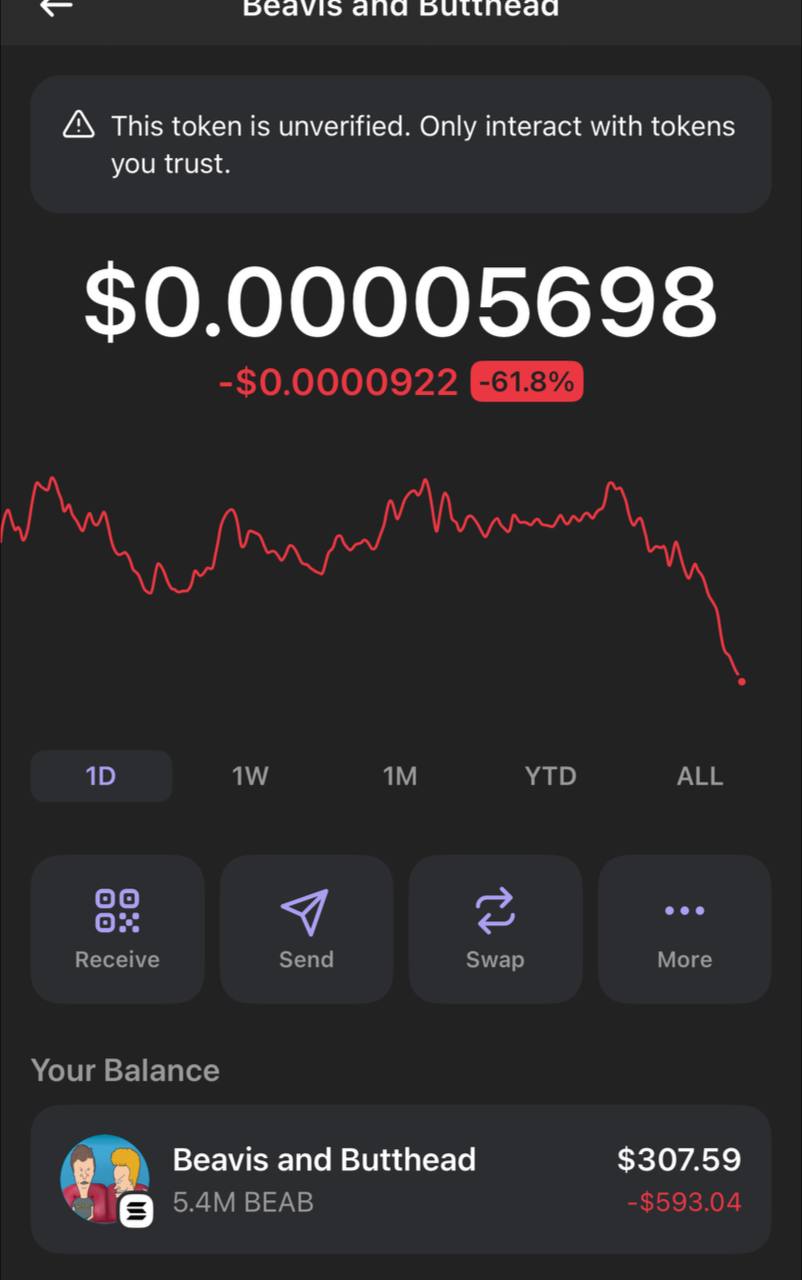Switch chart to the 1W range
Screen dimensions: 802x1280
[x=250, y=776]
